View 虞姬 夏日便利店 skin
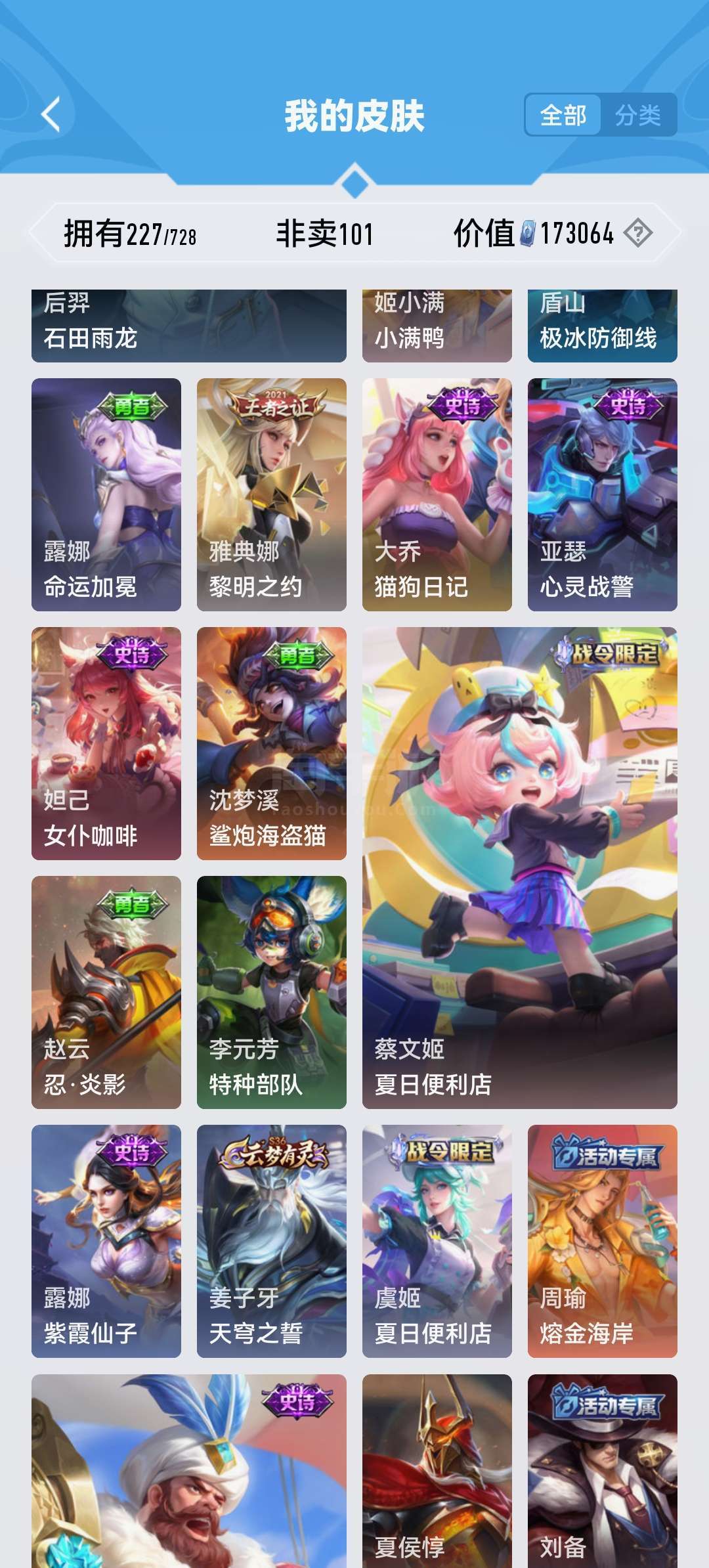 pyautogui.click(x=437, y=1241)
